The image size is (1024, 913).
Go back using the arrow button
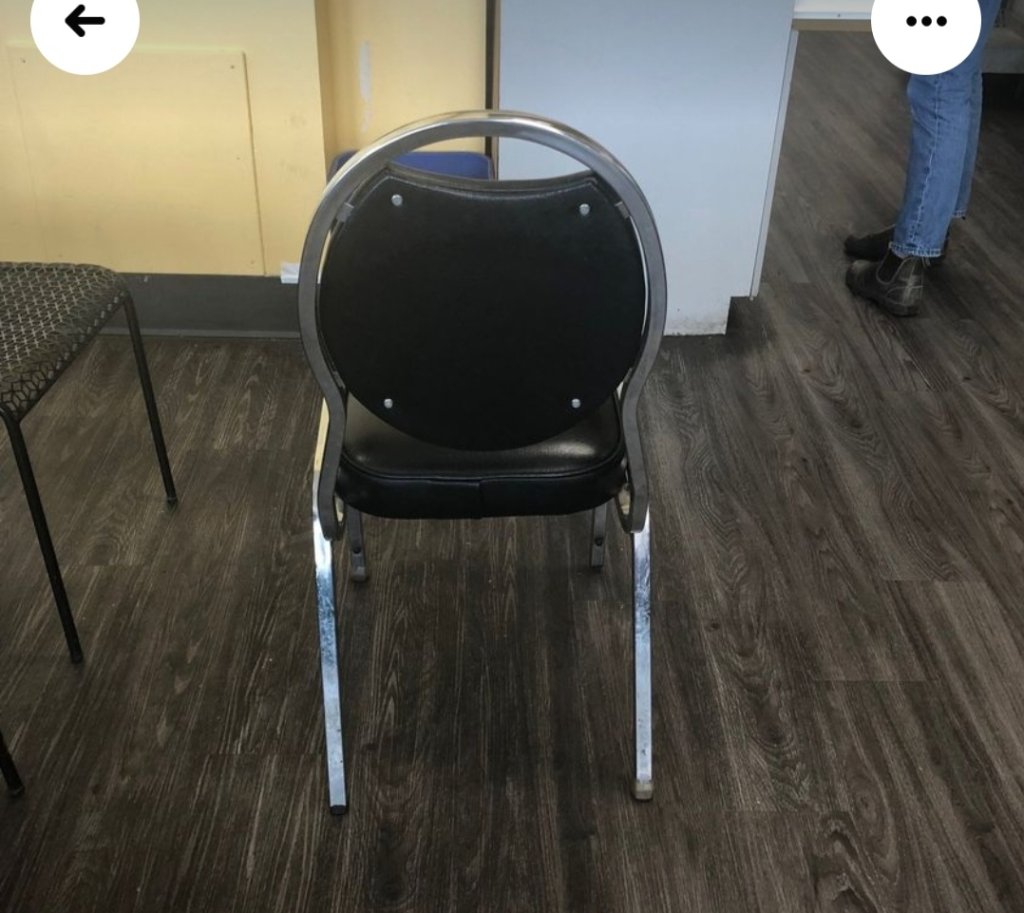85,21
